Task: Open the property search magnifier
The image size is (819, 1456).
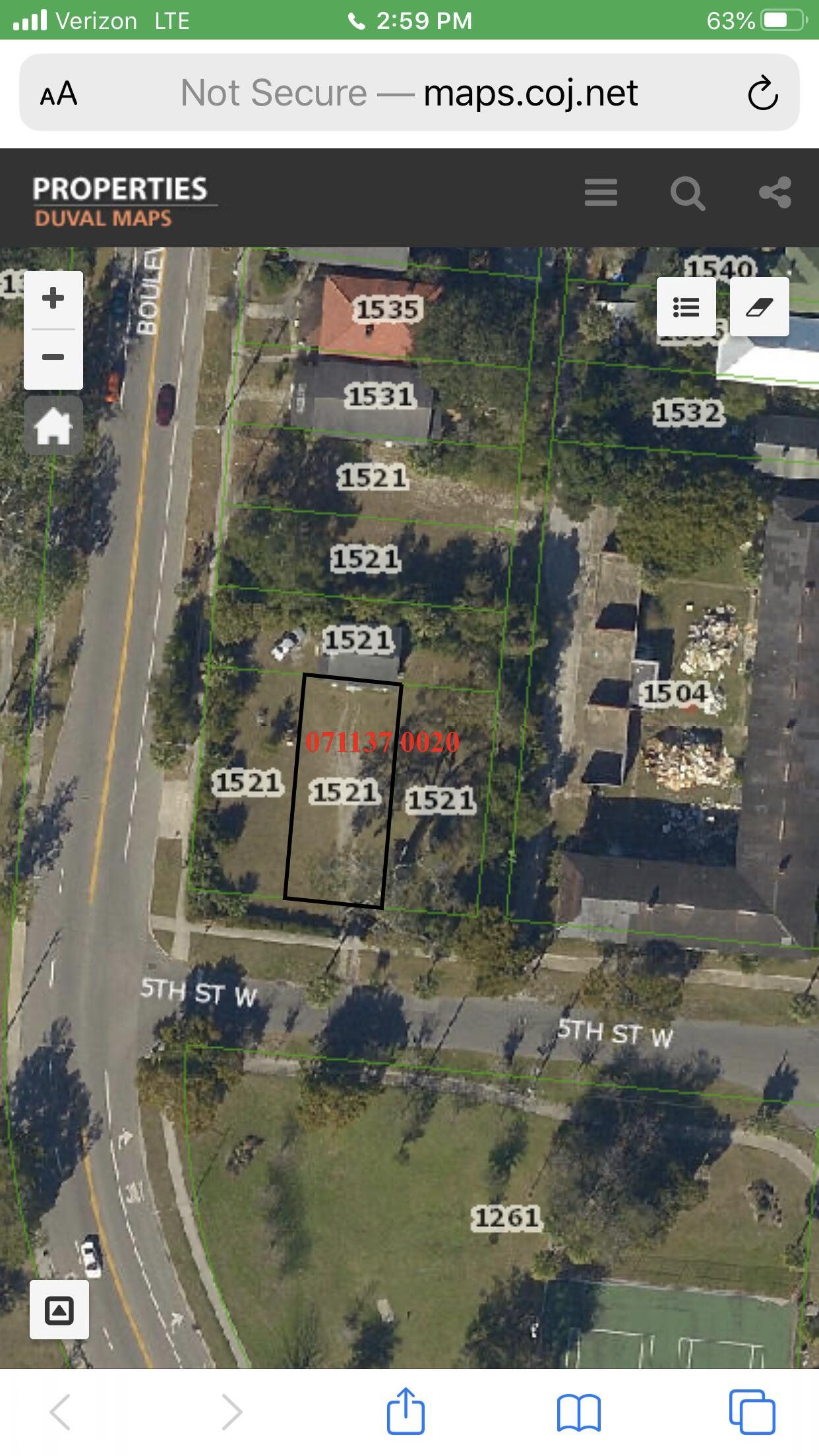Action: coord(687,193)
